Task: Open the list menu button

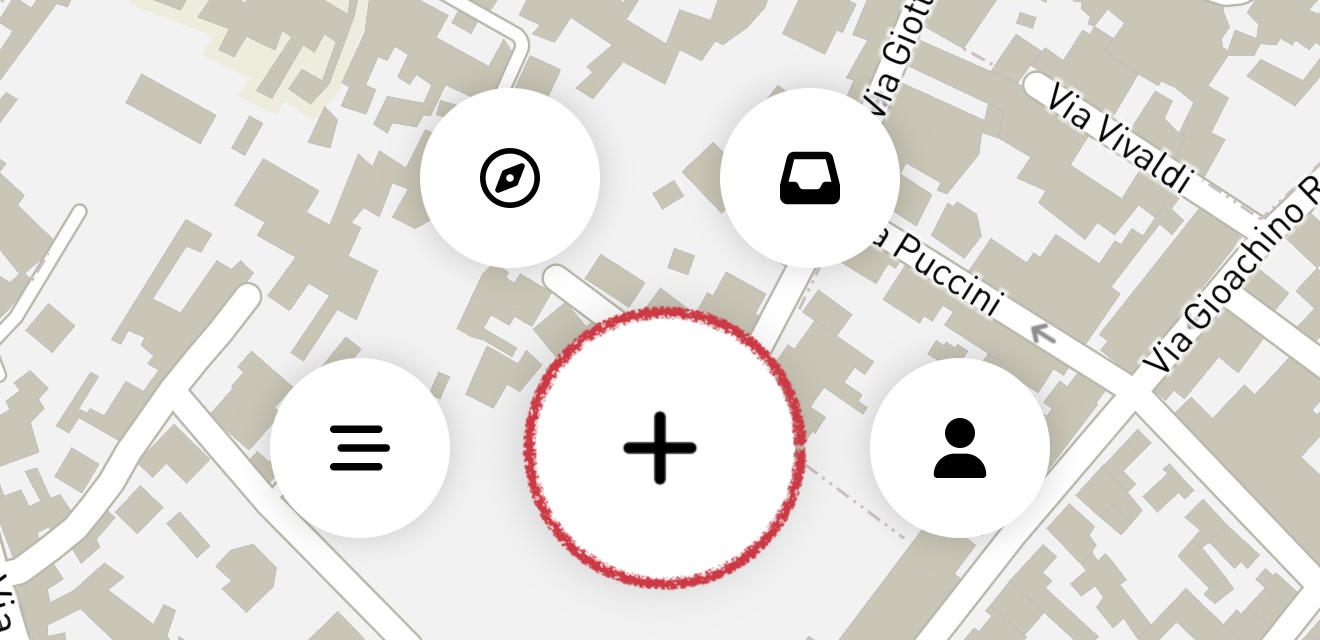Action: pos(360,448)
